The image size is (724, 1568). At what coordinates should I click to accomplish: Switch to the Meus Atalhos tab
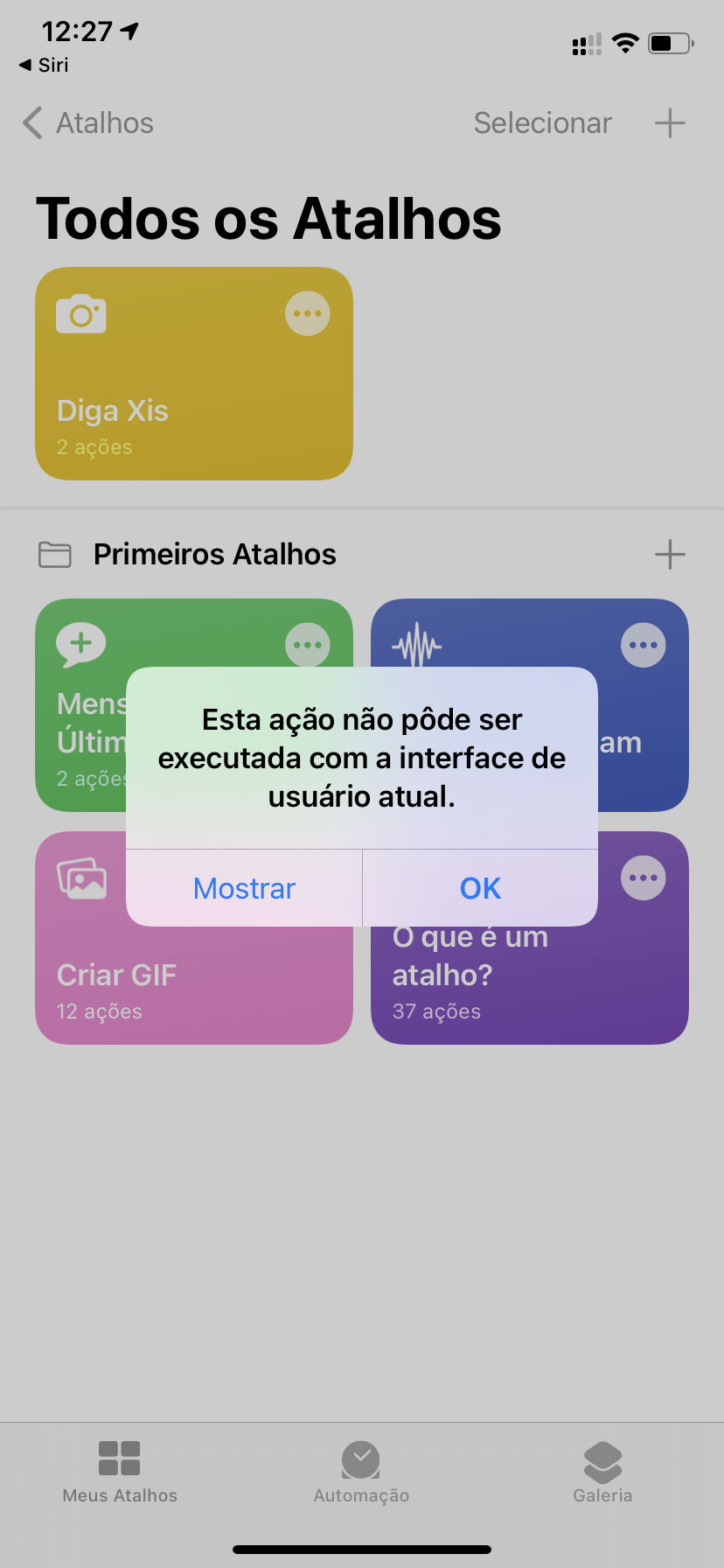coord(120,1472)
